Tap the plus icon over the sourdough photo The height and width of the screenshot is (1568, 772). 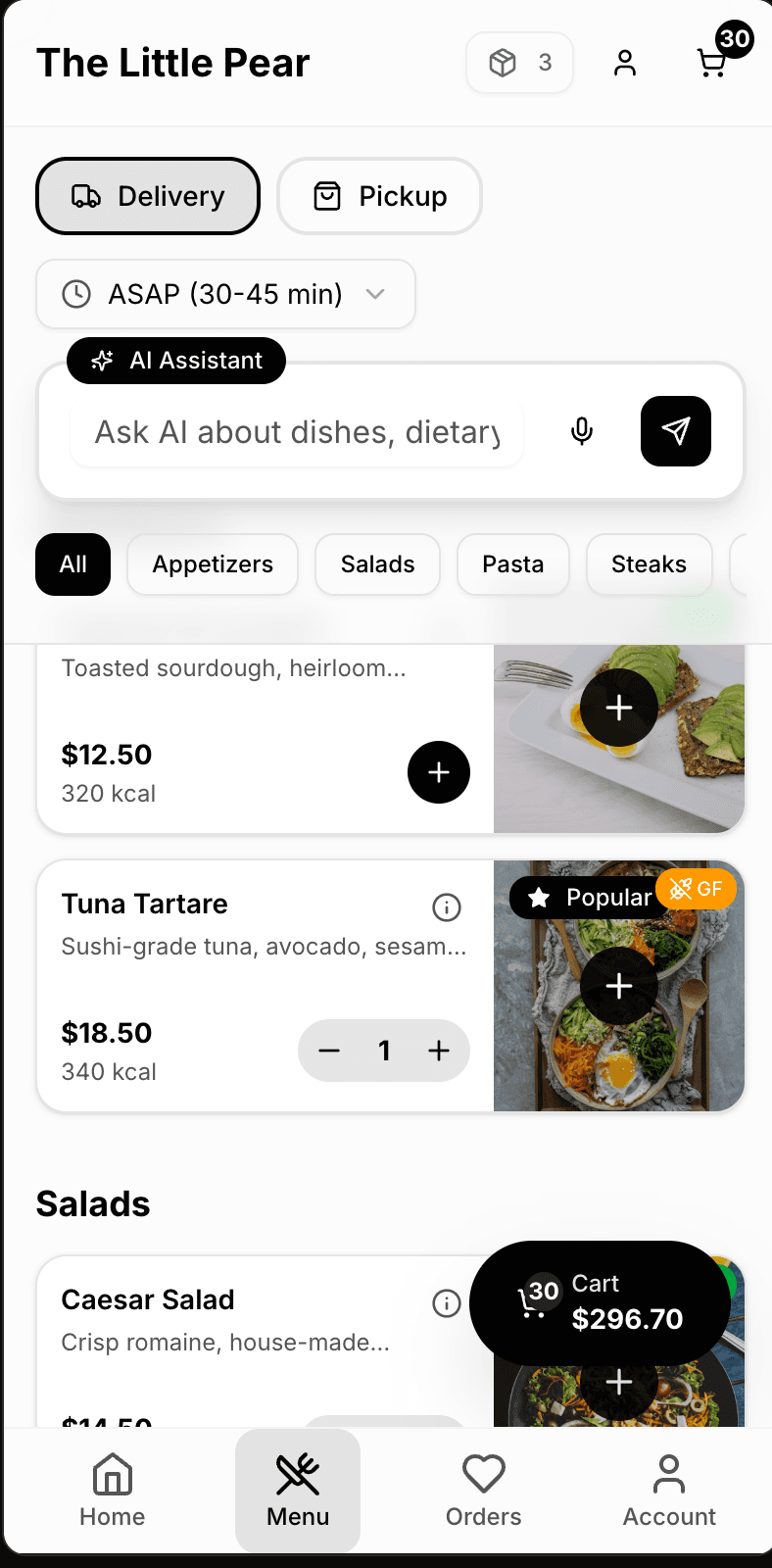(618, 707)
